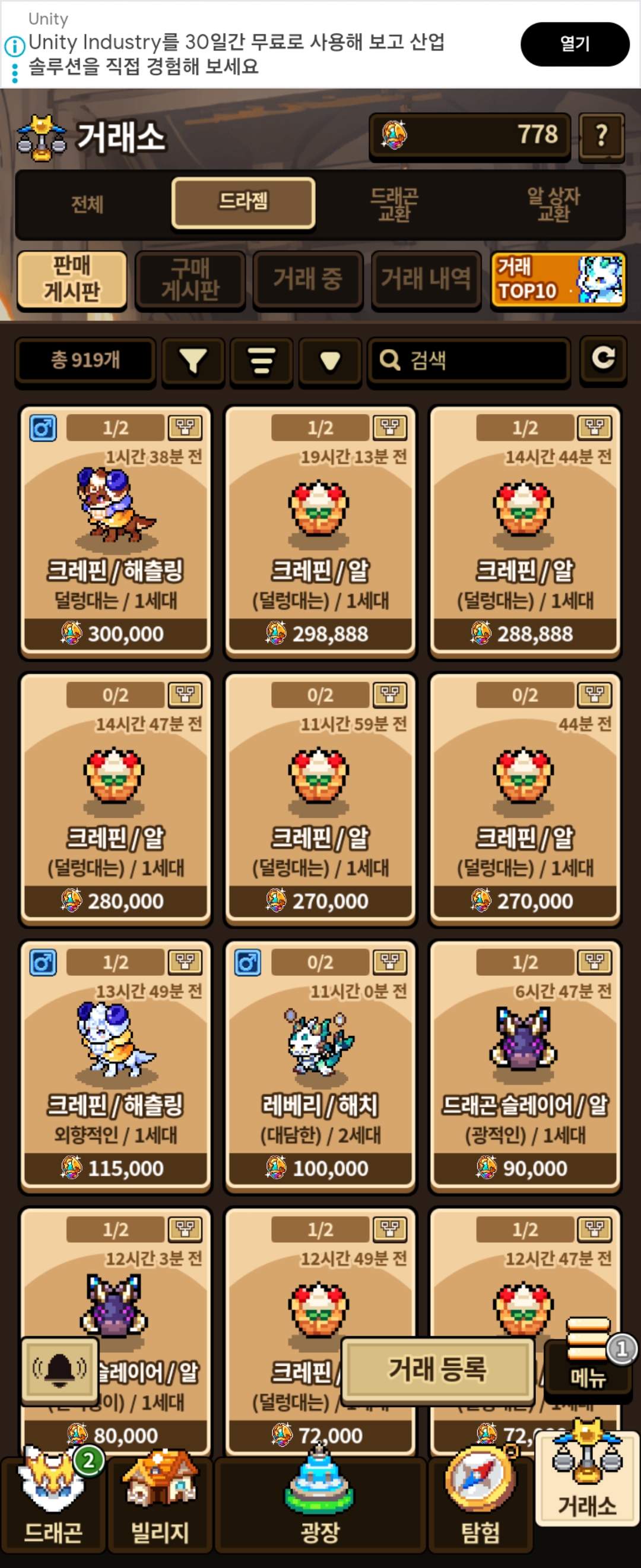Viewport: 641px width, 1568px height.
Task: Refresh the listing results
Action: (602, 358)
